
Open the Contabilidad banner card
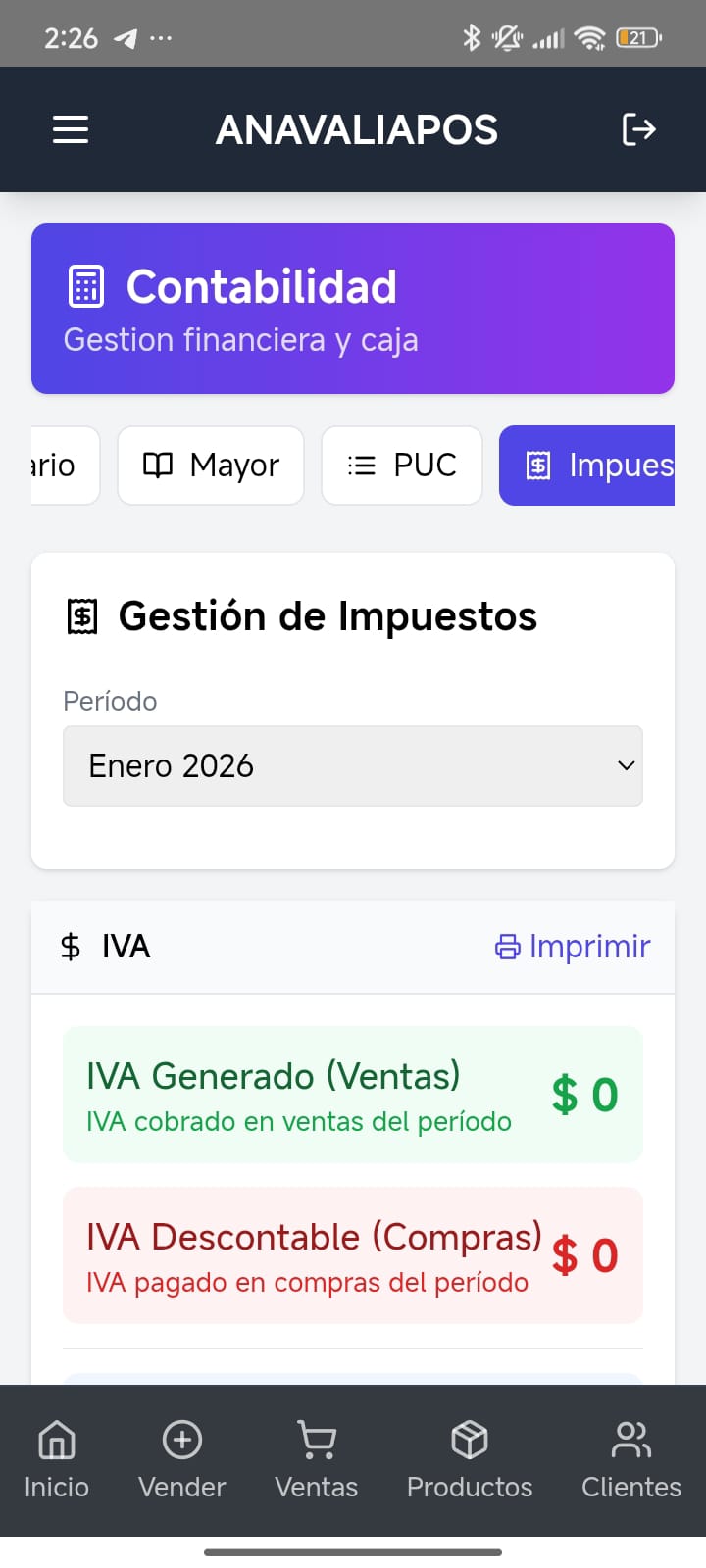(353, 308)
